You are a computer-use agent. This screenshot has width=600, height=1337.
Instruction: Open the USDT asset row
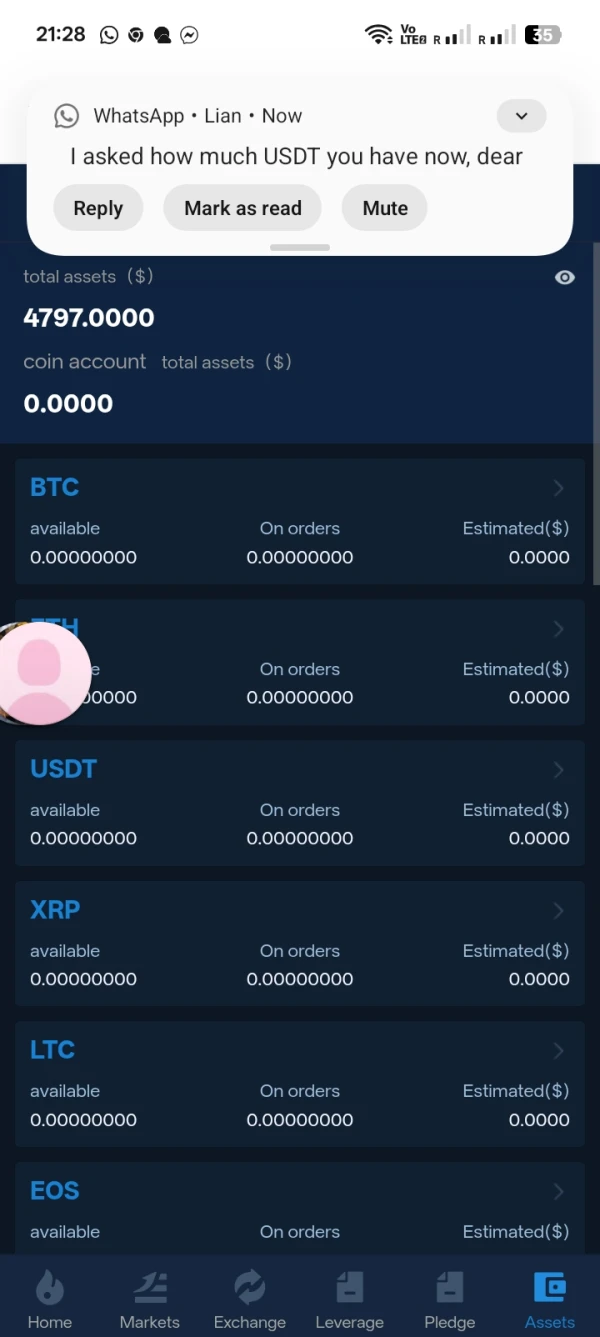(300, 803)
